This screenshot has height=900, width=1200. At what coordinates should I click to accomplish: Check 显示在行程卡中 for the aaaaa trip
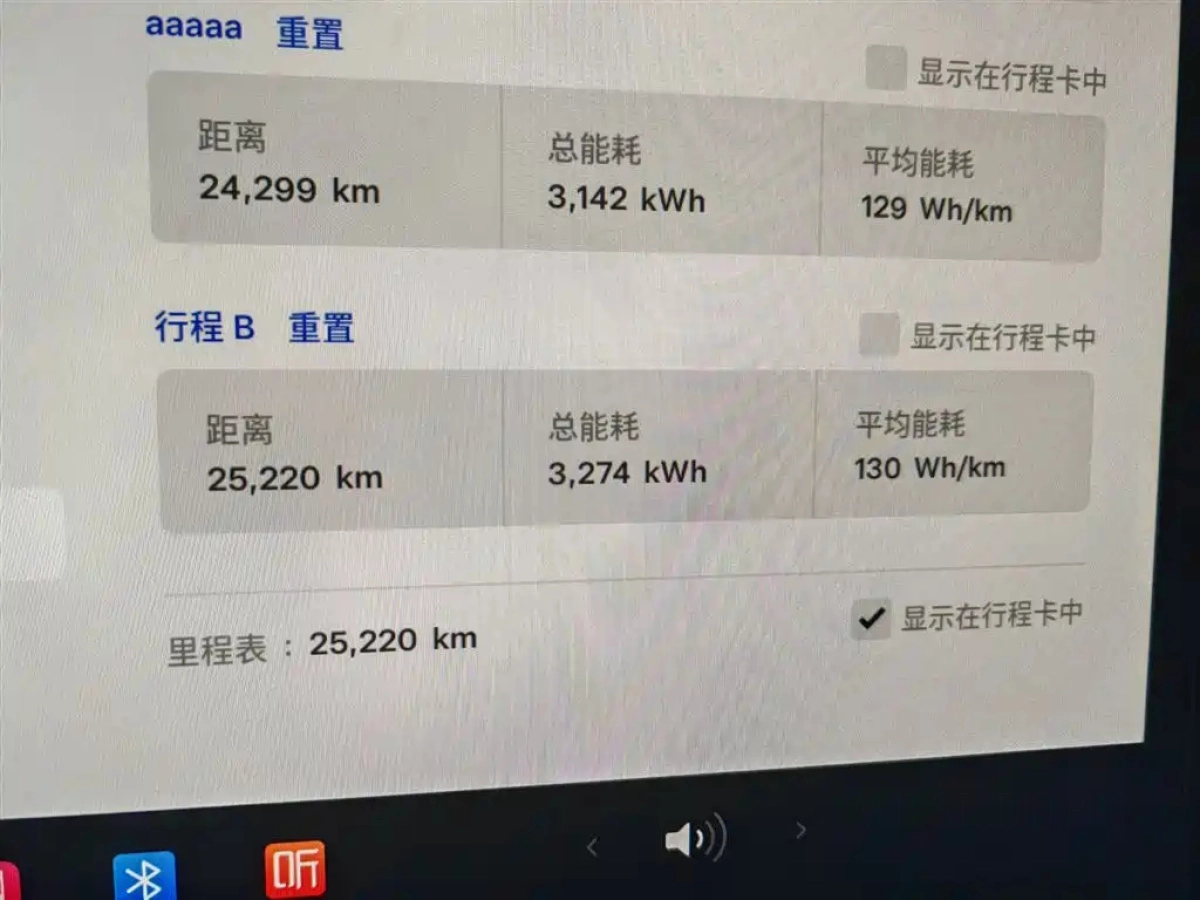[x=885, y=68]
